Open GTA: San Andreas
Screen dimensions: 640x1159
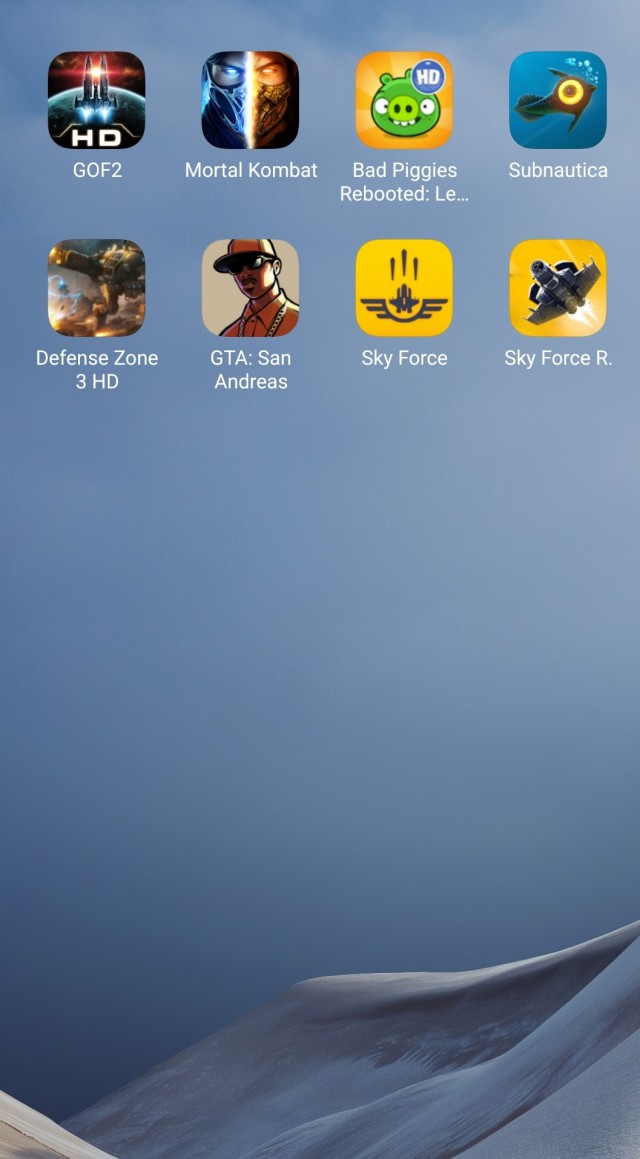tap(251, 288)
